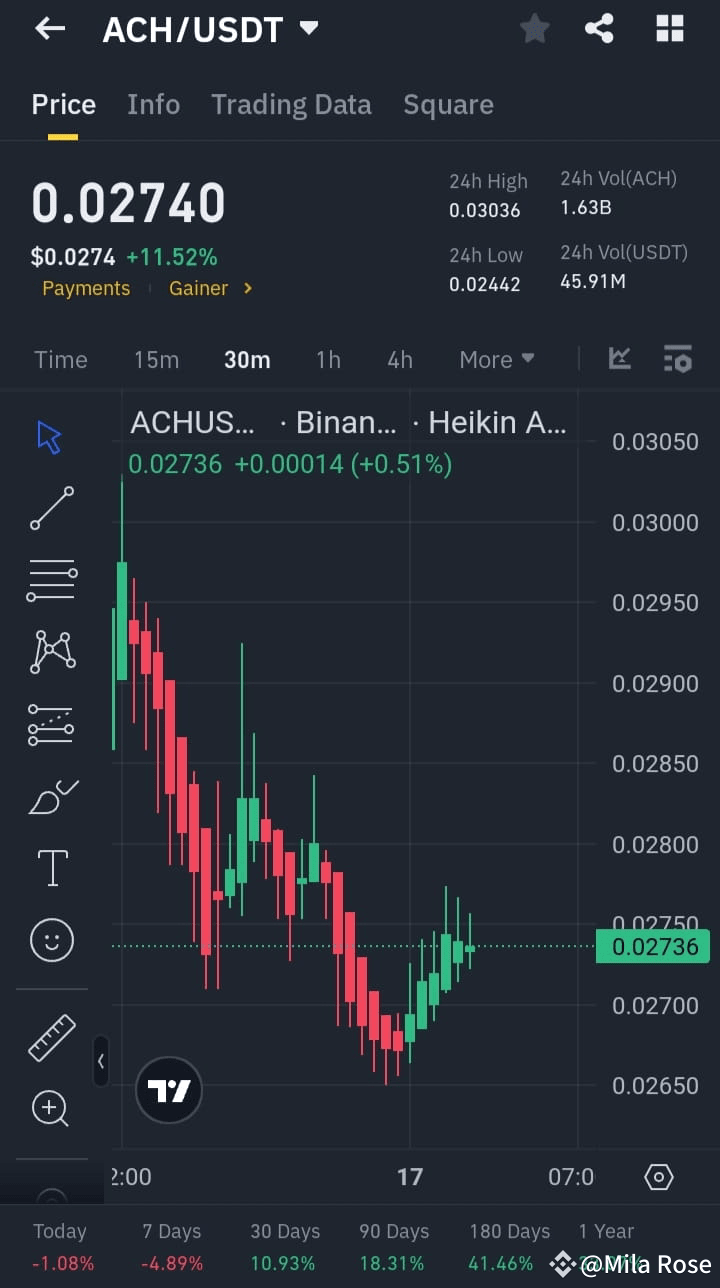Screen dimensions: 720x1288
Task: Open the emoji sticker tool
Action: [x=51, y=940]
